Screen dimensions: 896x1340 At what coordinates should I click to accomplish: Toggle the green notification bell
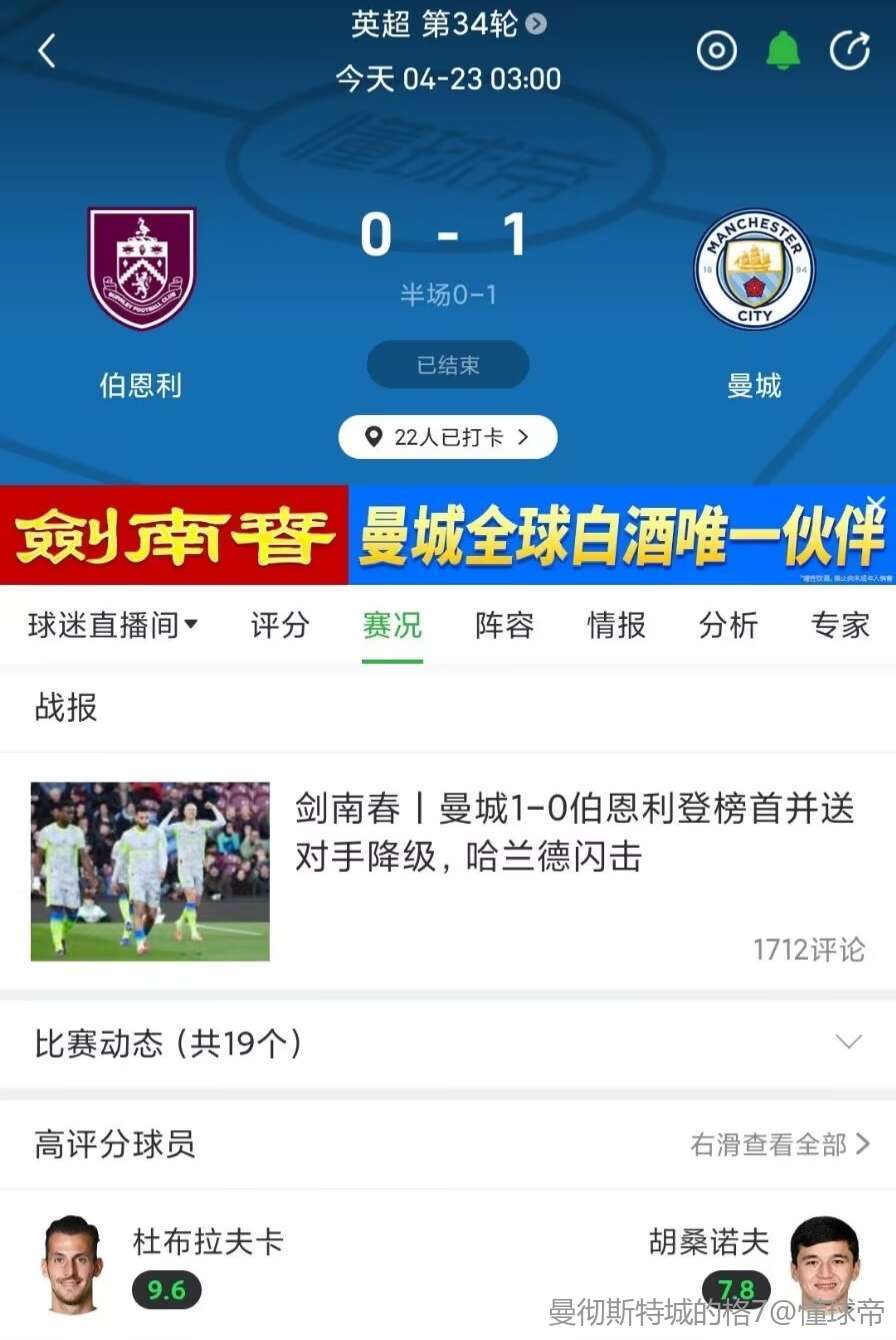click(783, 50)
